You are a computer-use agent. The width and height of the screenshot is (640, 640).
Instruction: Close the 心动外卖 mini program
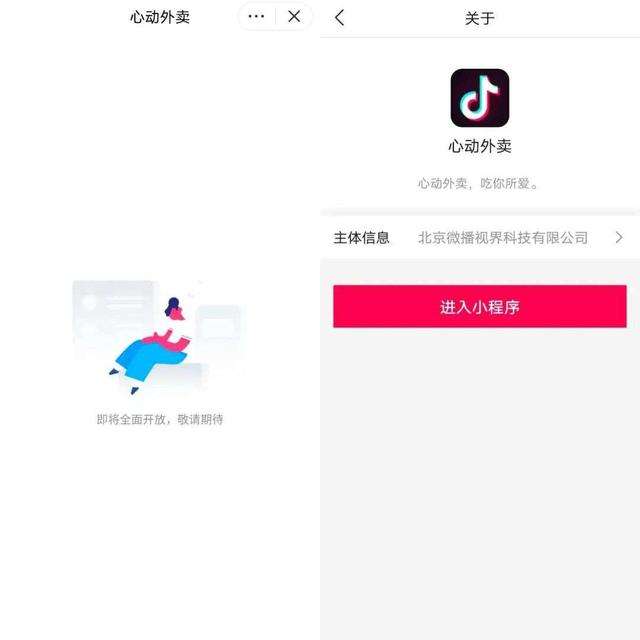pos(294,17)
